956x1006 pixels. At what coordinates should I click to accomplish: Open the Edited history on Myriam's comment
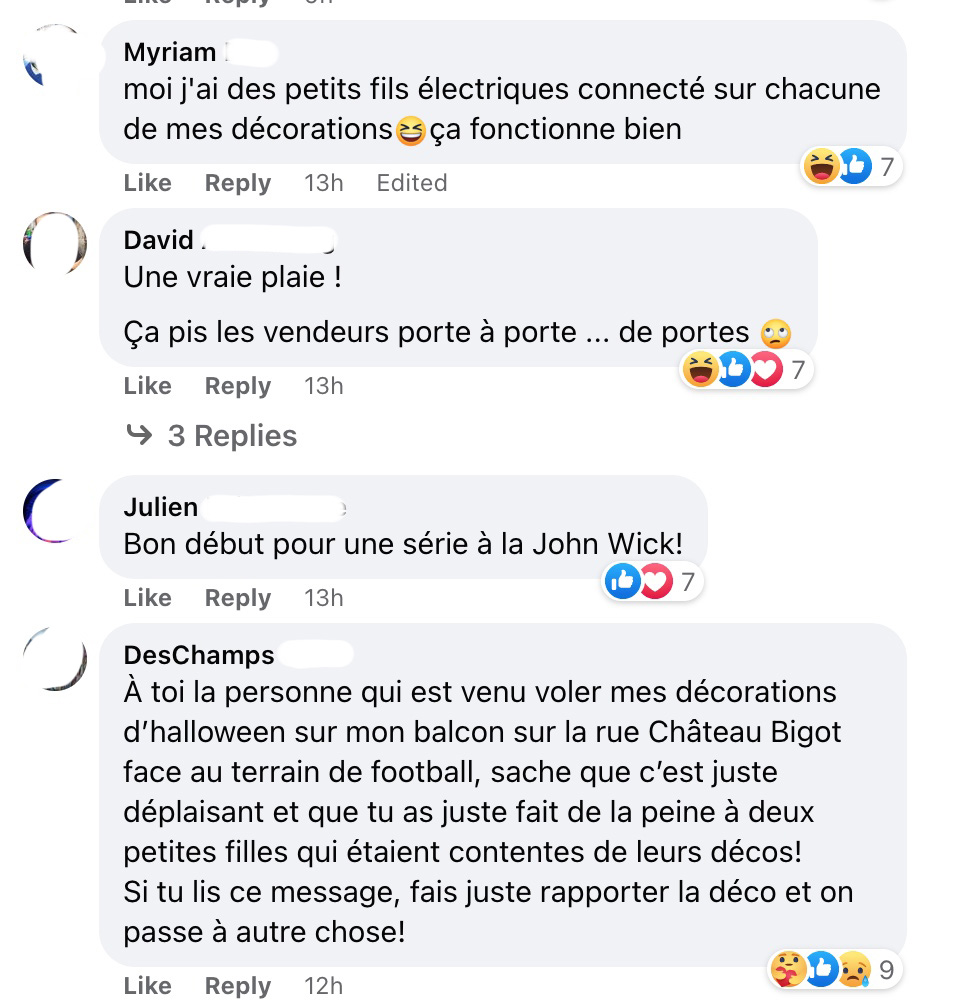click(x=411, y=183)
